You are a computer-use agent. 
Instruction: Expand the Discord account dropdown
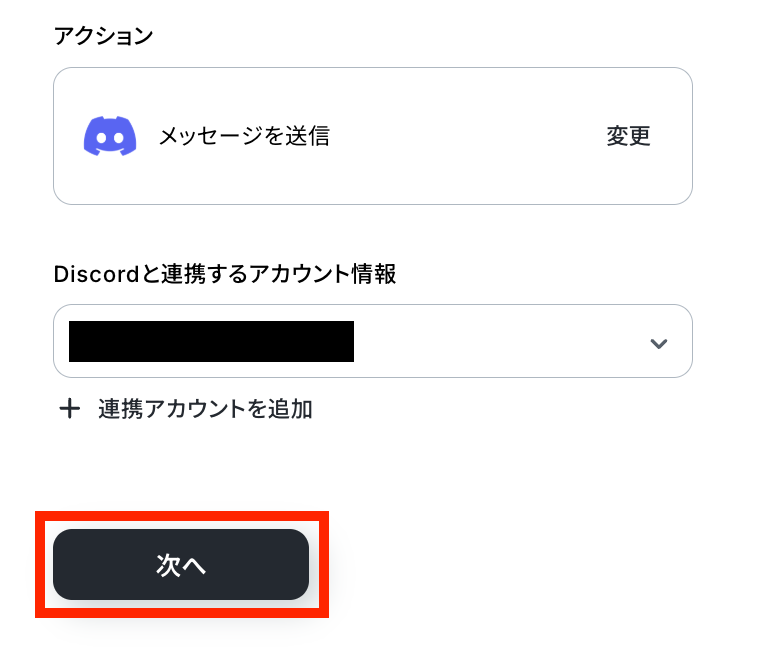[x=657, y=343]
